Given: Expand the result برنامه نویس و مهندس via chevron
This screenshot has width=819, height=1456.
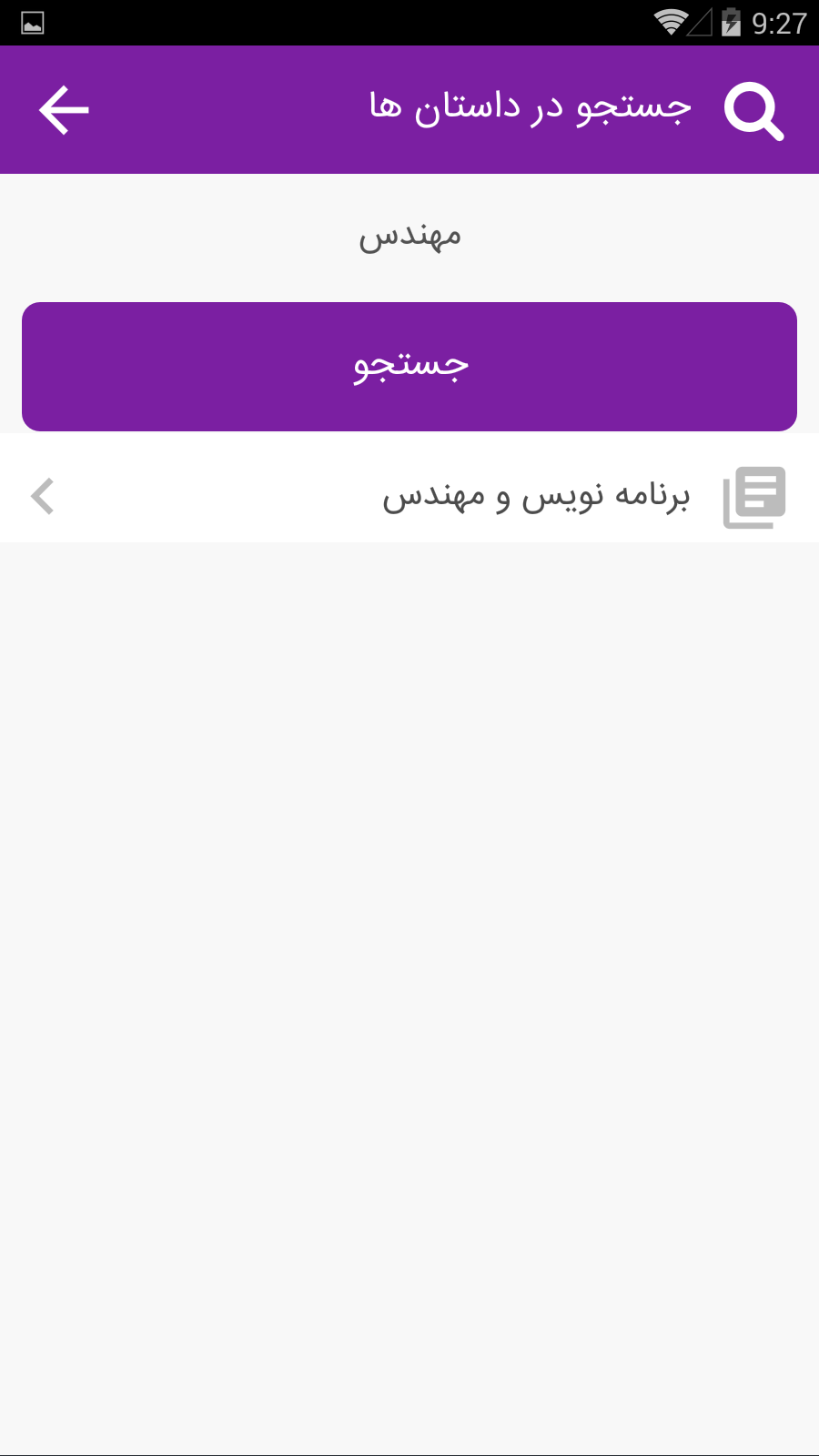Looking at the screenshot, I should pos(43,497).
